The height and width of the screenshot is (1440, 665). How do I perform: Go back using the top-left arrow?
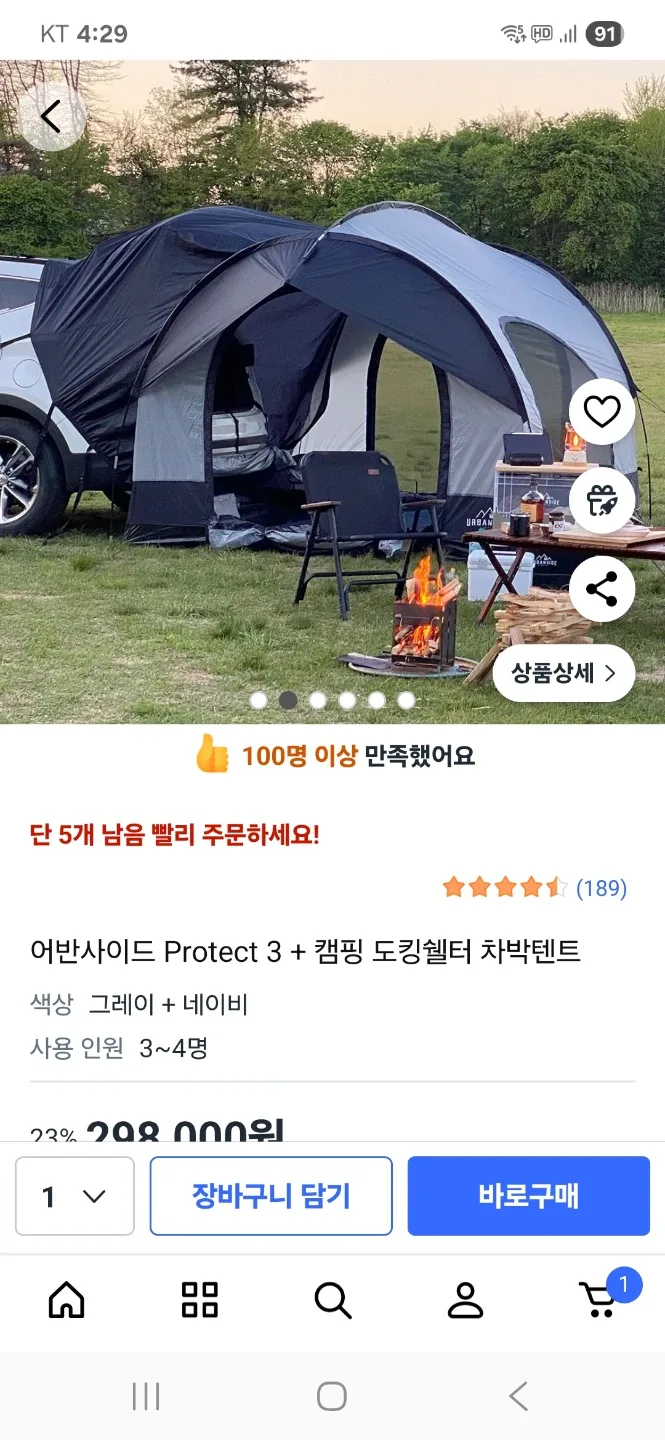click(x=51, y=117)
